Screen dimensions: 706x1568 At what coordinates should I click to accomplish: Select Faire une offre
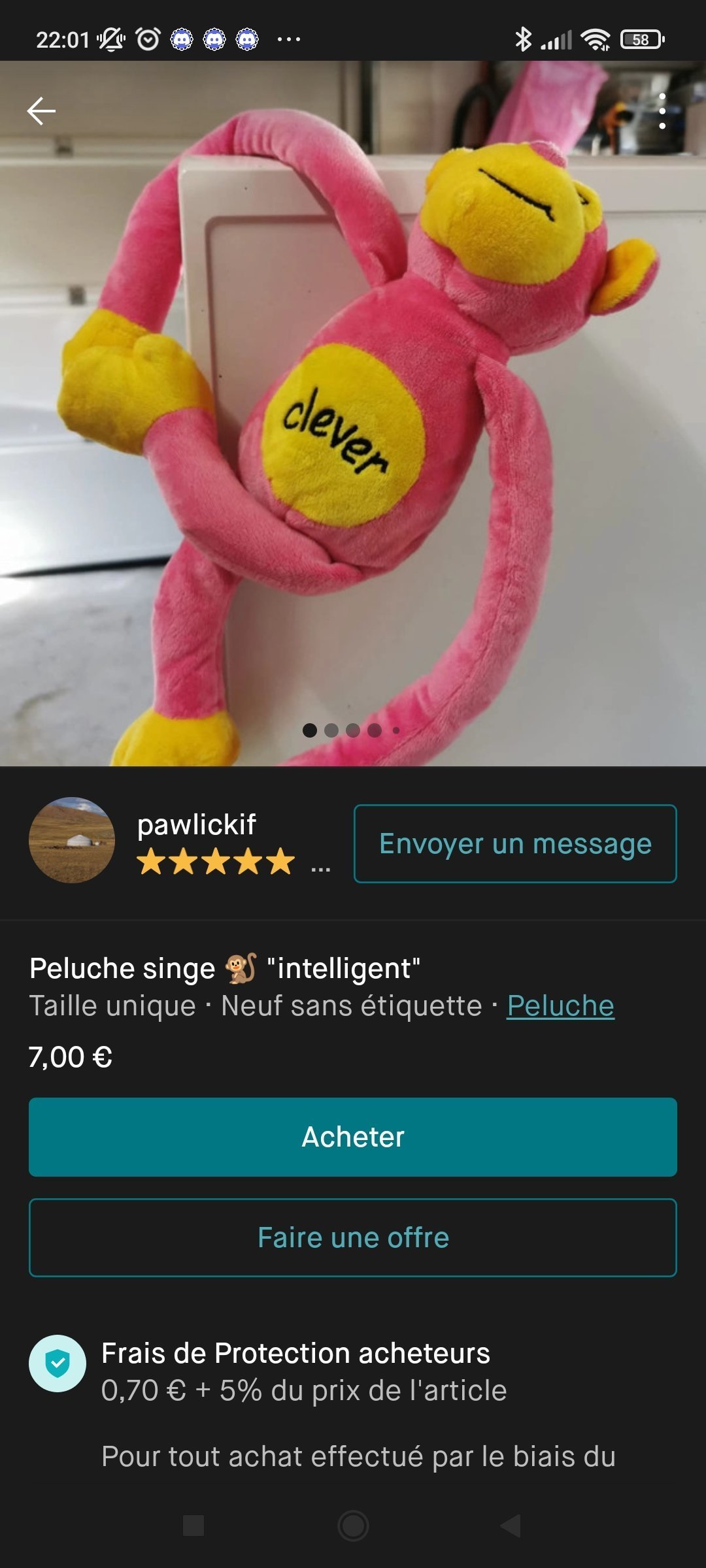click(x=353, y=1237)
